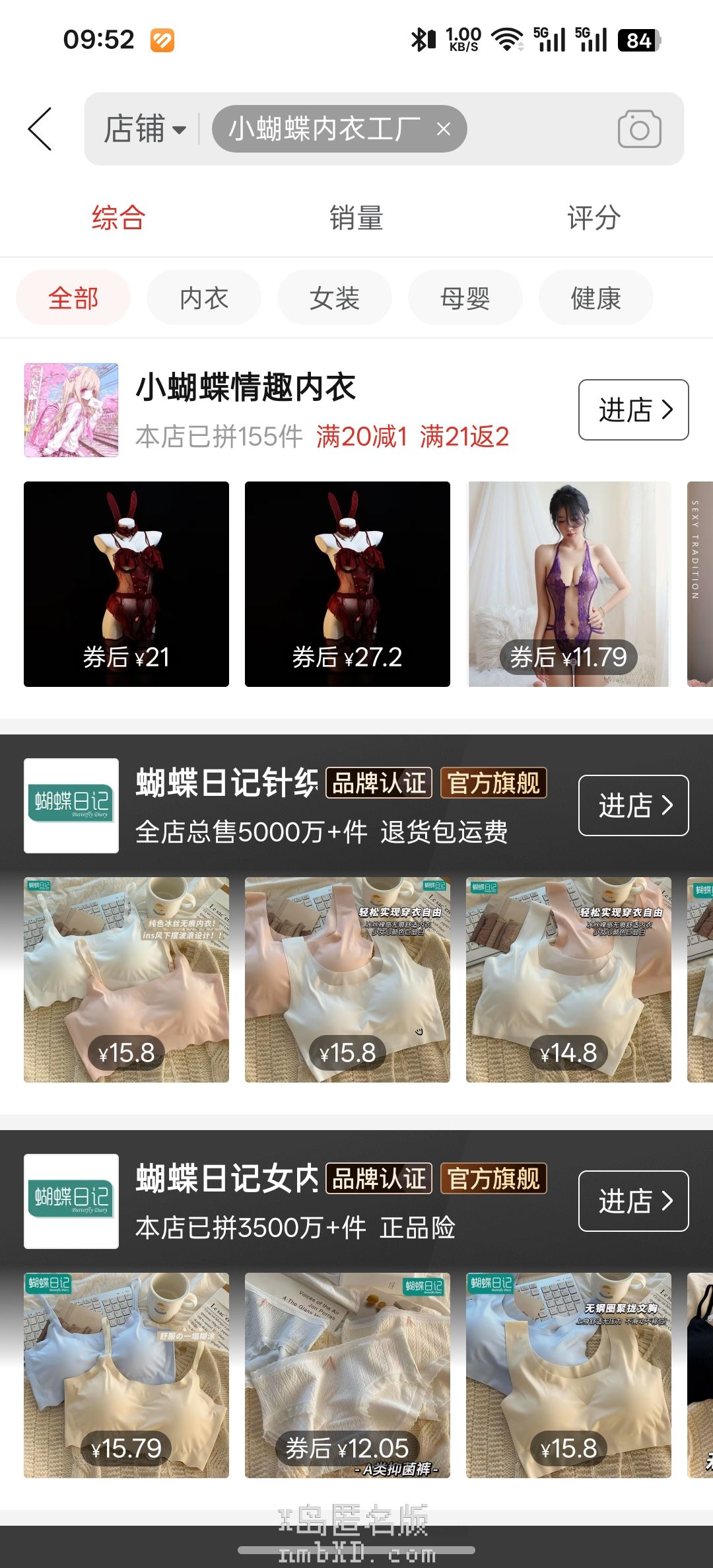
Task: Clear the 小蝴蝶内衣工厂 search tag
Action: (x=444, y=129)
